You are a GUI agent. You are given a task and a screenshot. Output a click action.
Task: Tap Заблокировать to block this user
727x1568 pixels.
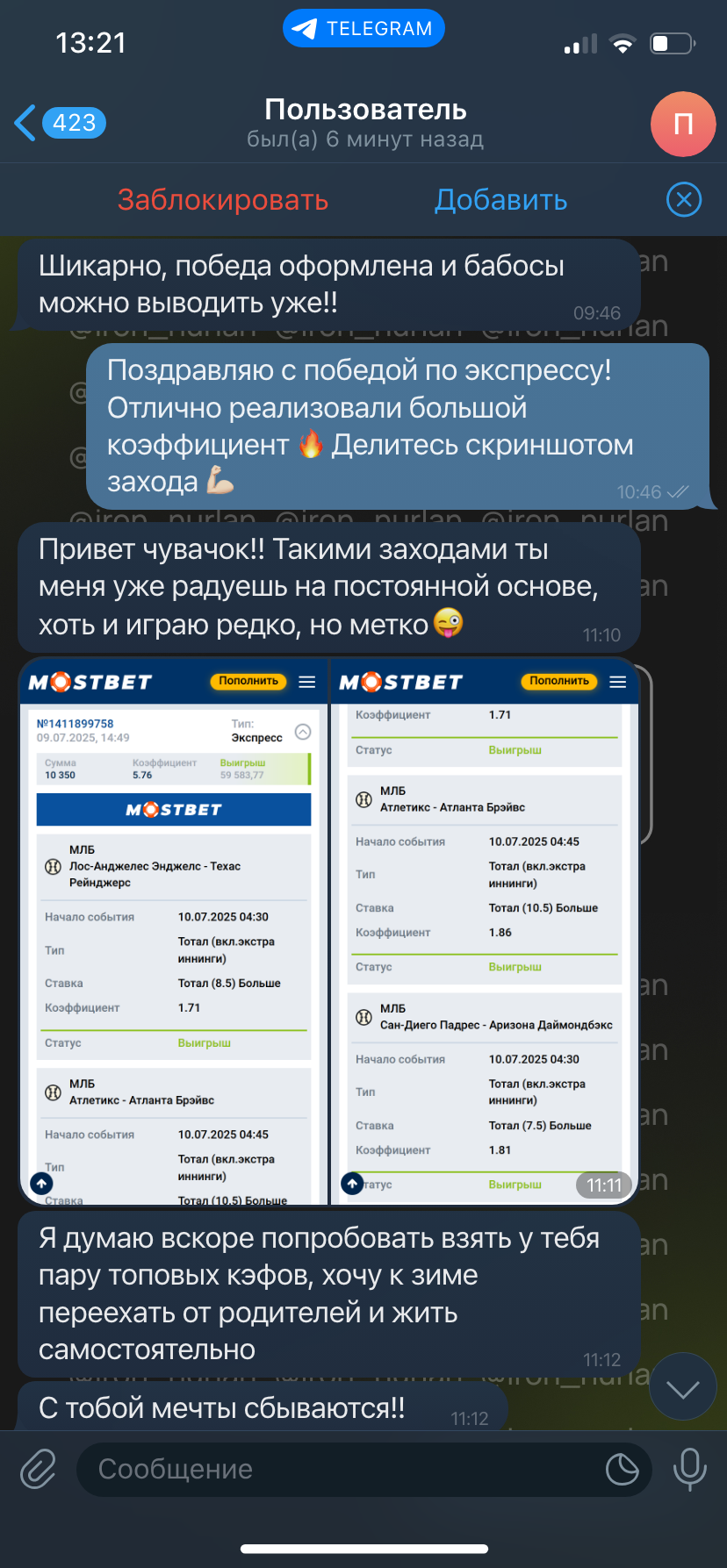point(223,200)
